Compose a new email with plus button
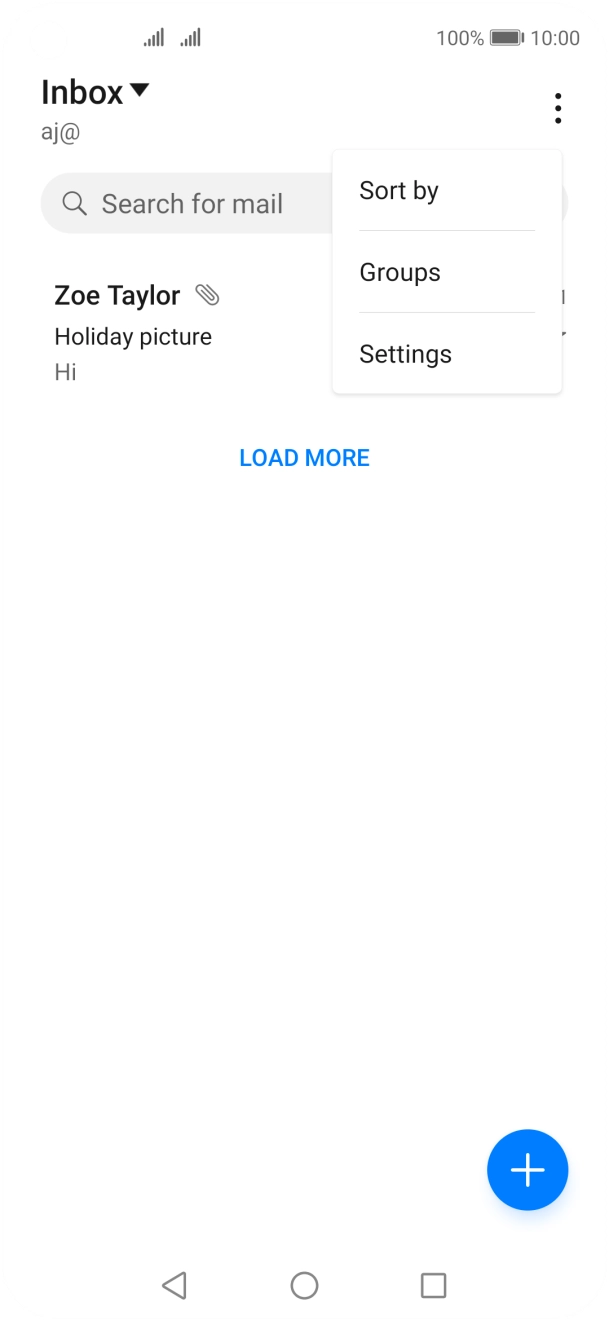Image resolution: width=609 pixels, height=1320 pixels. point(527,1169)
